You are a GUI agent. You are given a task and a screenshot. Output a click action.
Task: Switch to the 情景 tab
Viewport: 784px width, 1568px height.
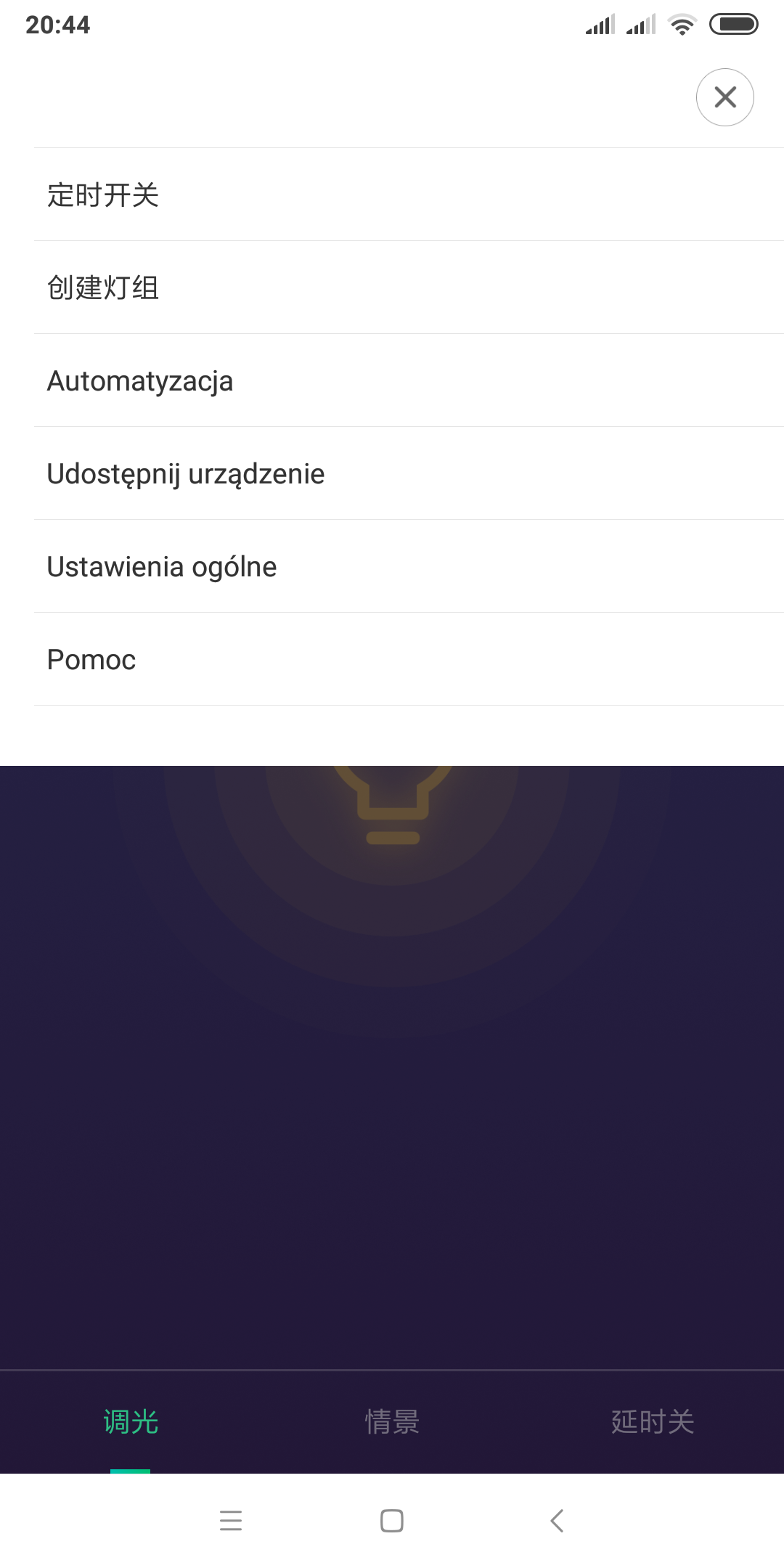[392, 1421]
